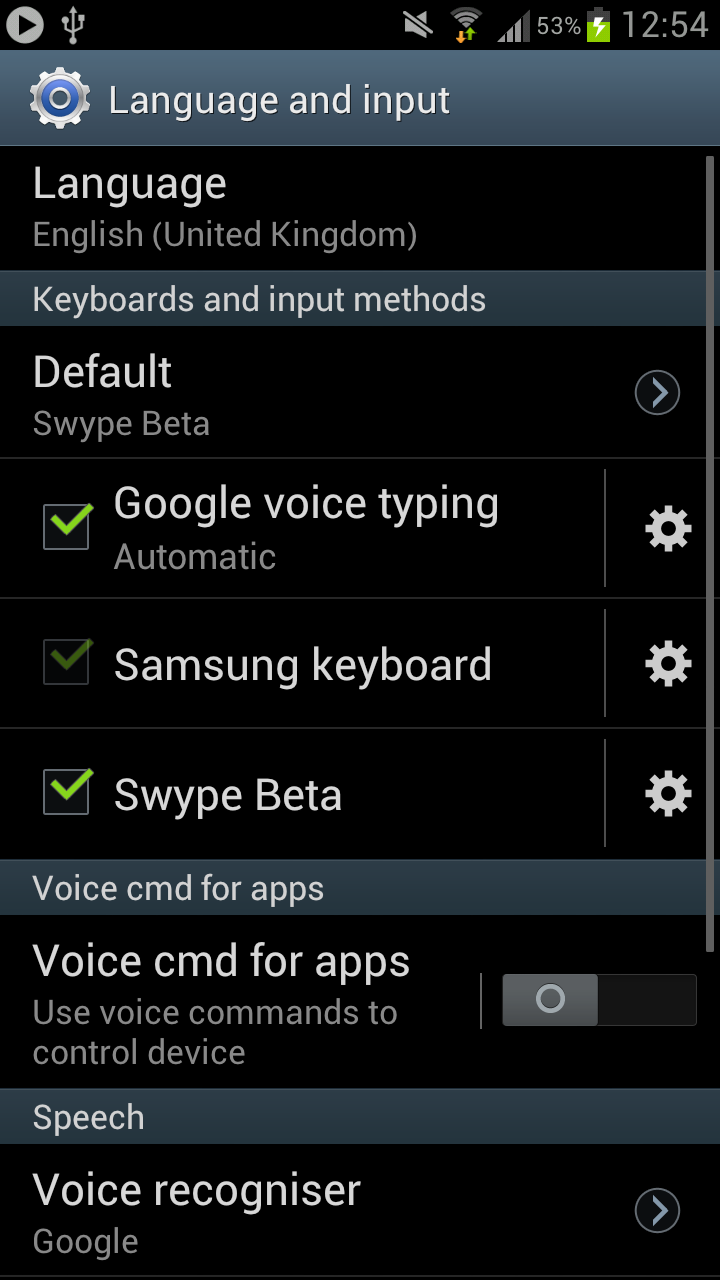Uncheck the Swype Beta checkbox

click(x=67, y=793)
